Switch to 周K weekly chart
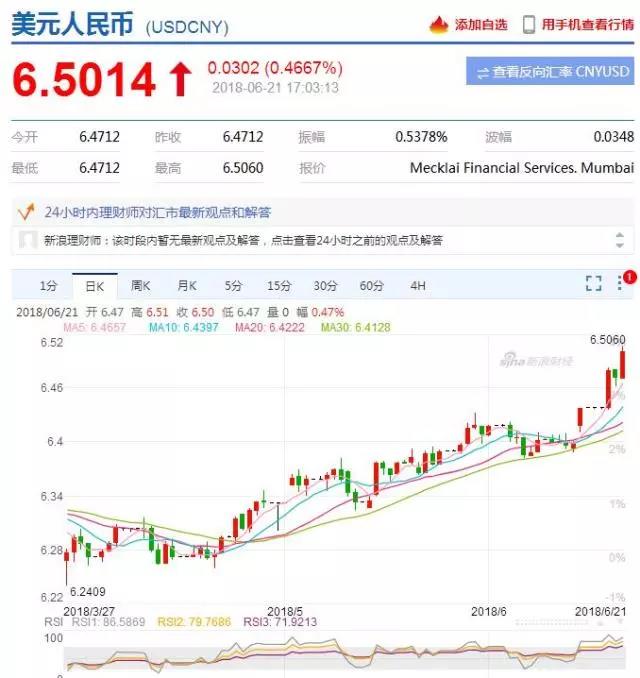This screenshot has width=640, height=678. pyautogui.click(x=140, y=286)
